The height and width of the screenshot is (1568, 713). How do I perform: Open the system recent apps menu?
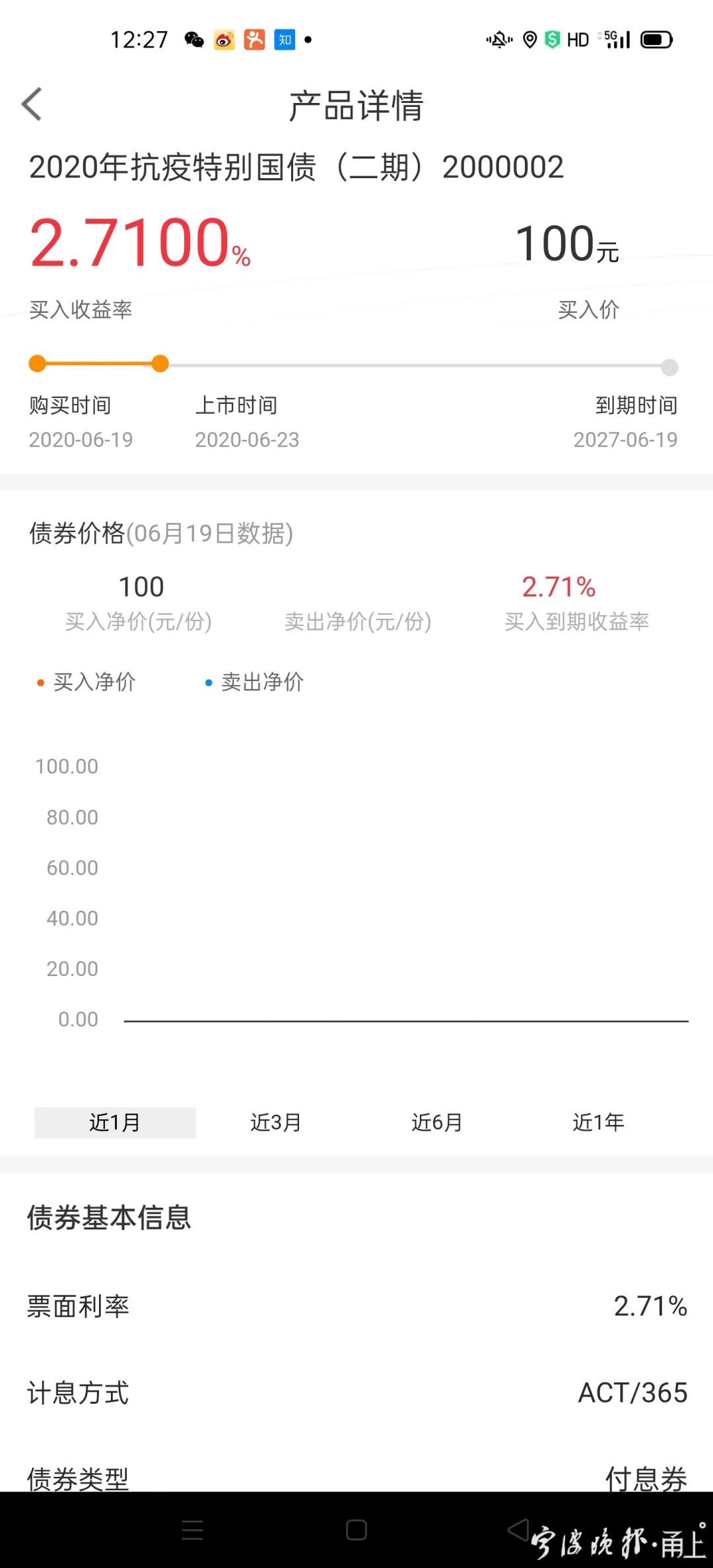192,1530
